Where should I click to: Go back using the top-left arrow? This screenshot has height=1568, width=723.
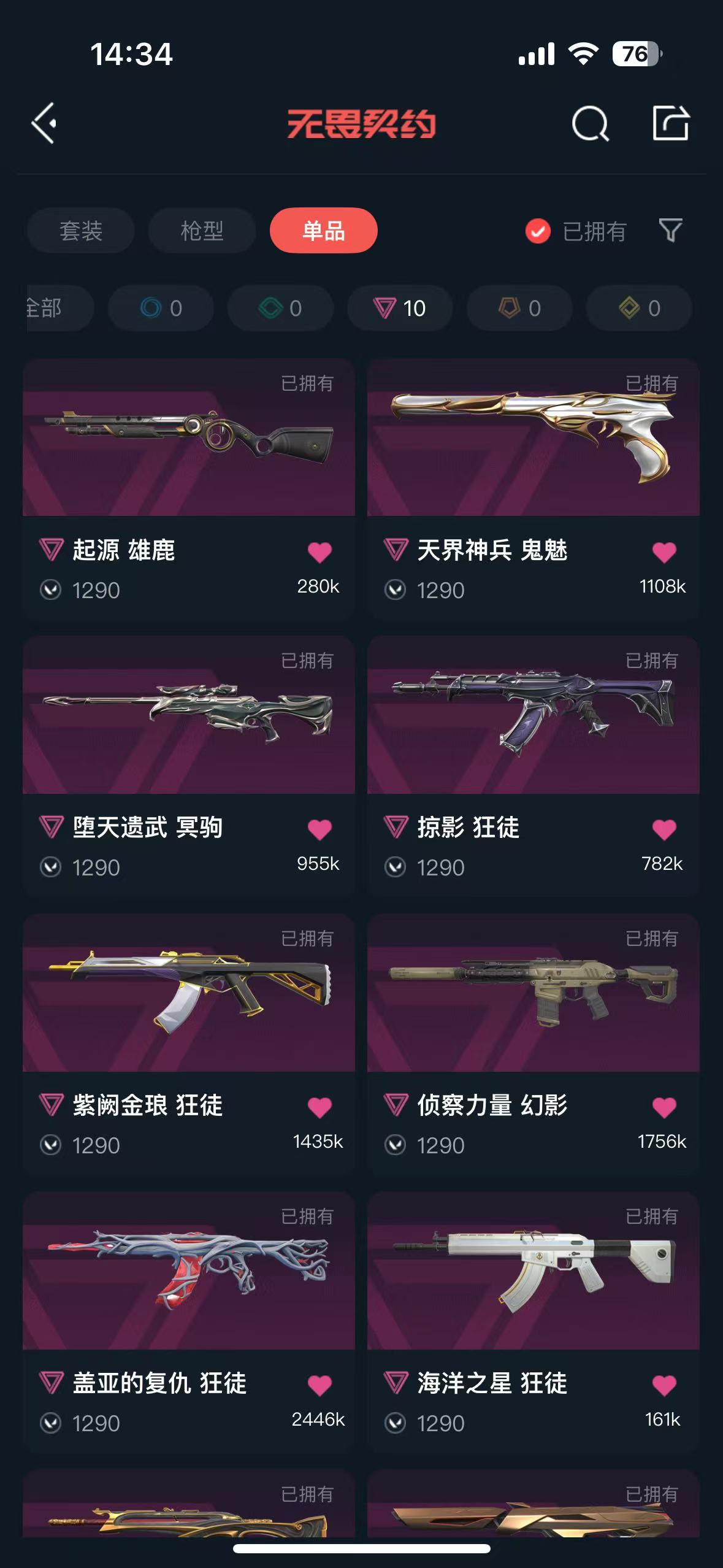click(44, 123)
